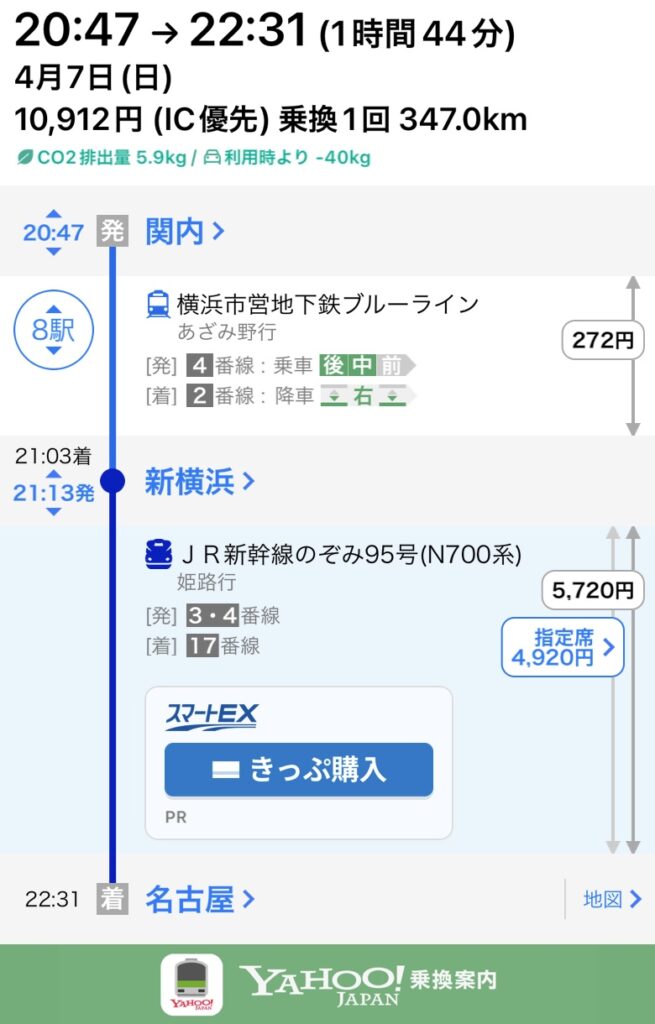Viewport: 655px width, 1024px height.
Task: Tap the きっぷ購入 button for スマートEX
Action: click(299, 771)
